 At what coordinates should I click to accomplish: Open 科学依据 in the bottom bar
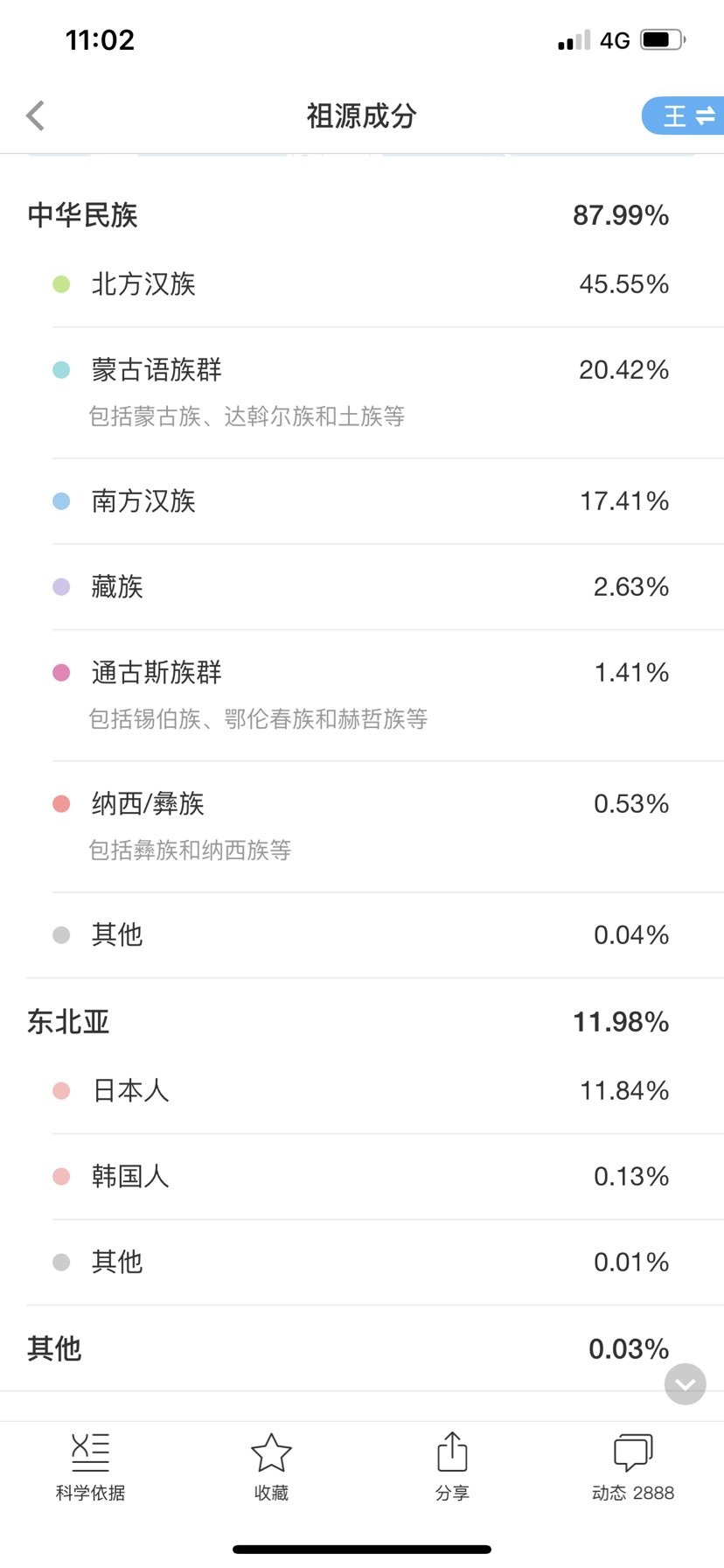click(90, 1467)
